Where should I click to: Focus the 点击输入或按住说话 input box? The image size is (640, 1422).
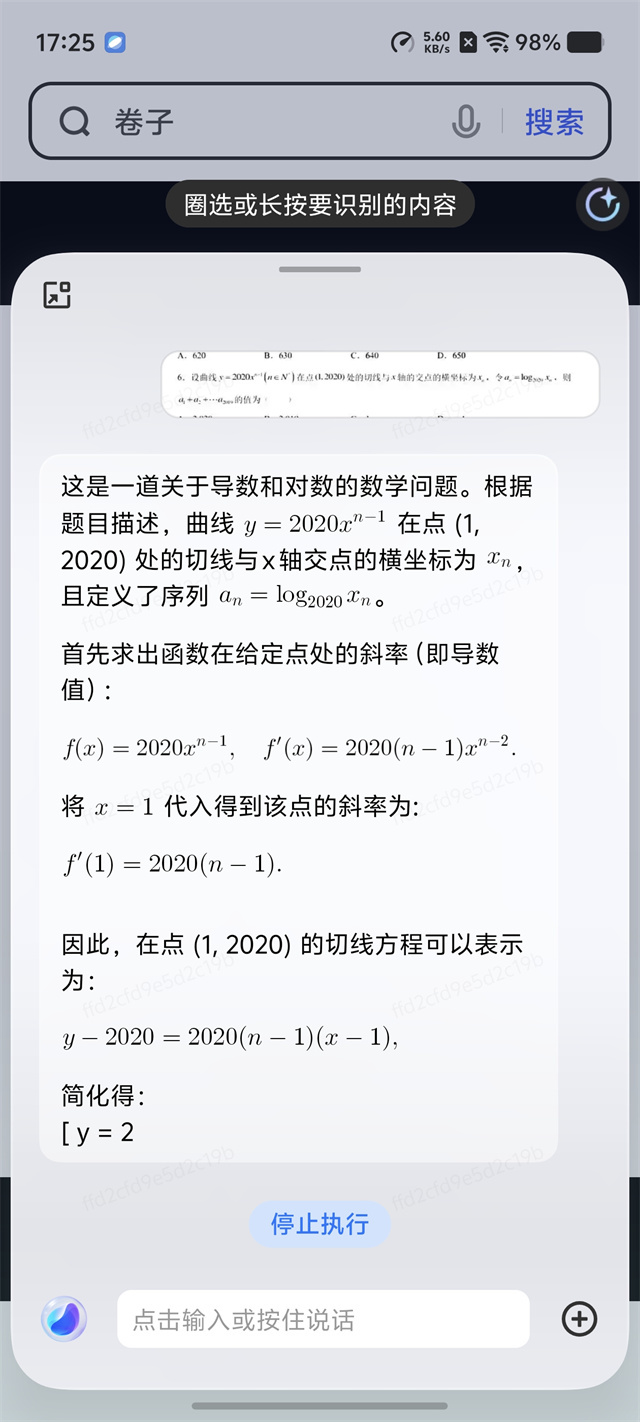pyautogui.click(x=323, y=1319)
